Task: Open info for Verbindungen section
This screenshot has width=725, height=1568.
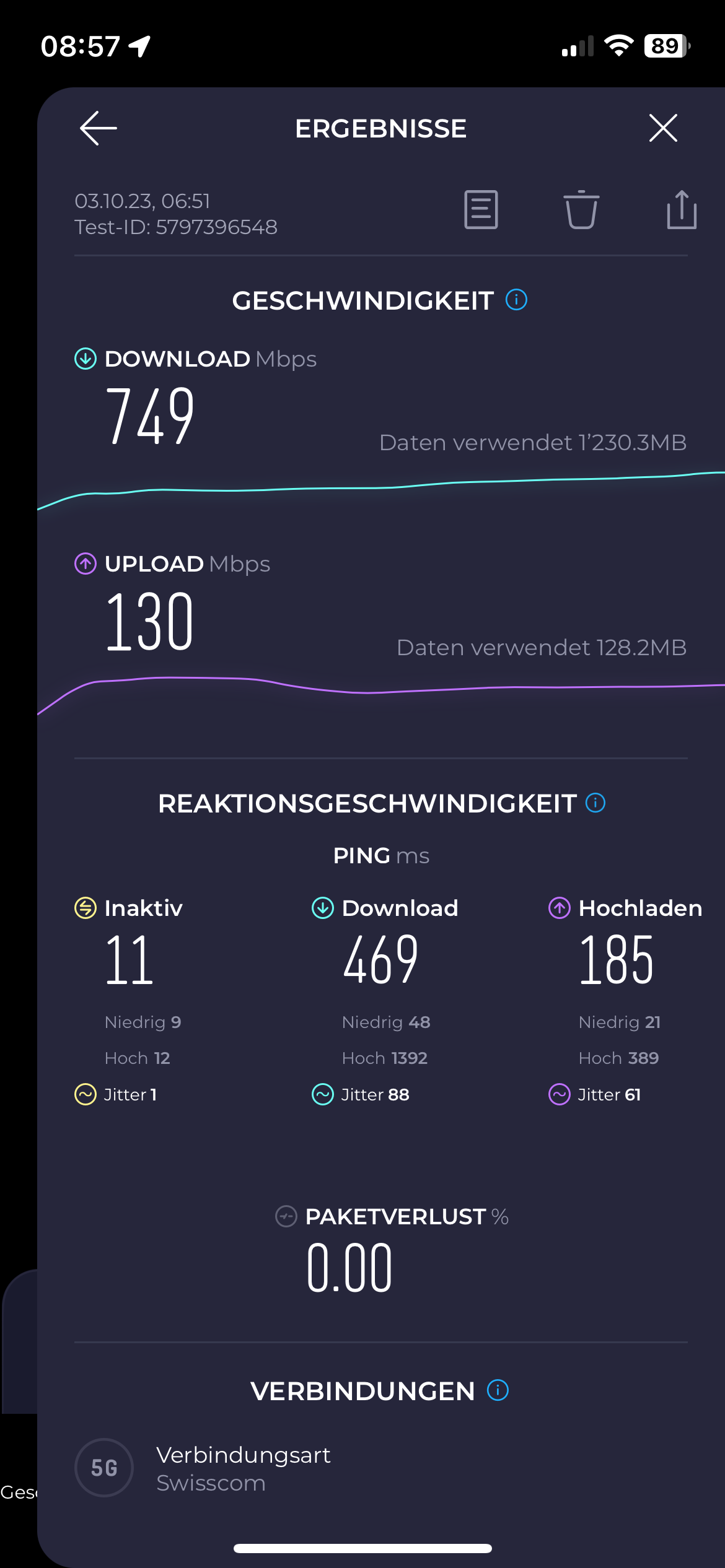Action: tap(497, 1391)
